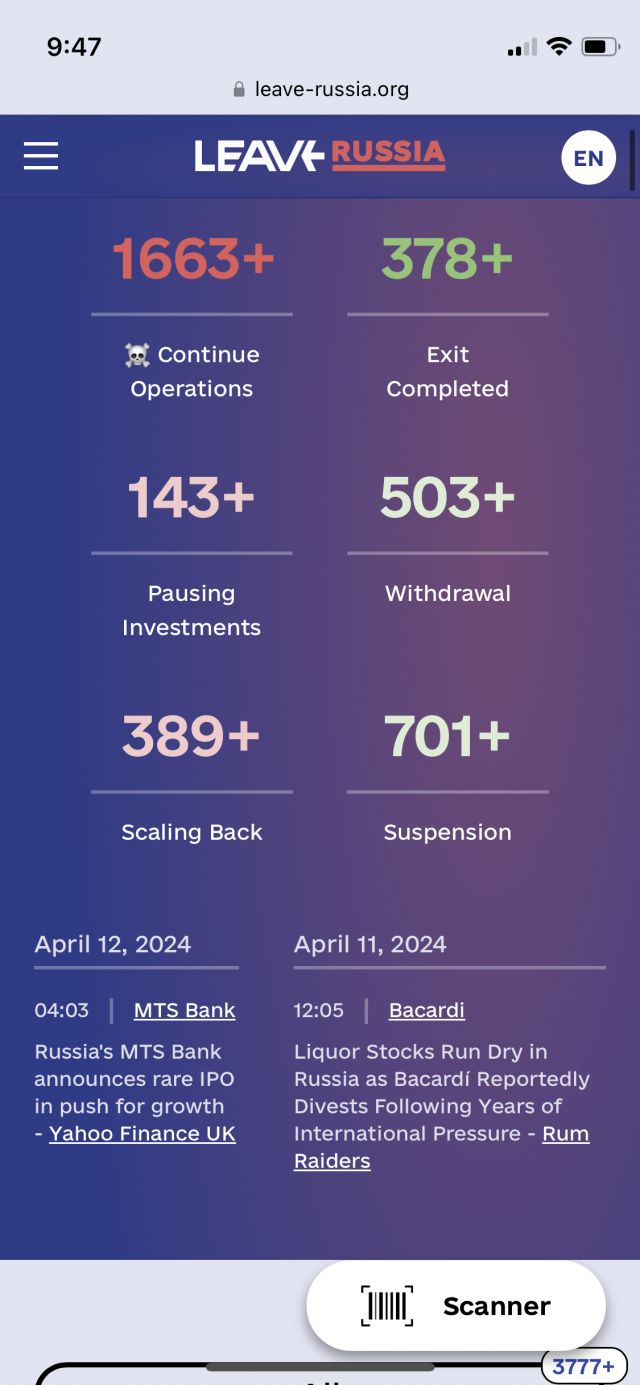Open the Rum Raiders source link
Screen dimensions: 640x1385
pos(565,1133)
